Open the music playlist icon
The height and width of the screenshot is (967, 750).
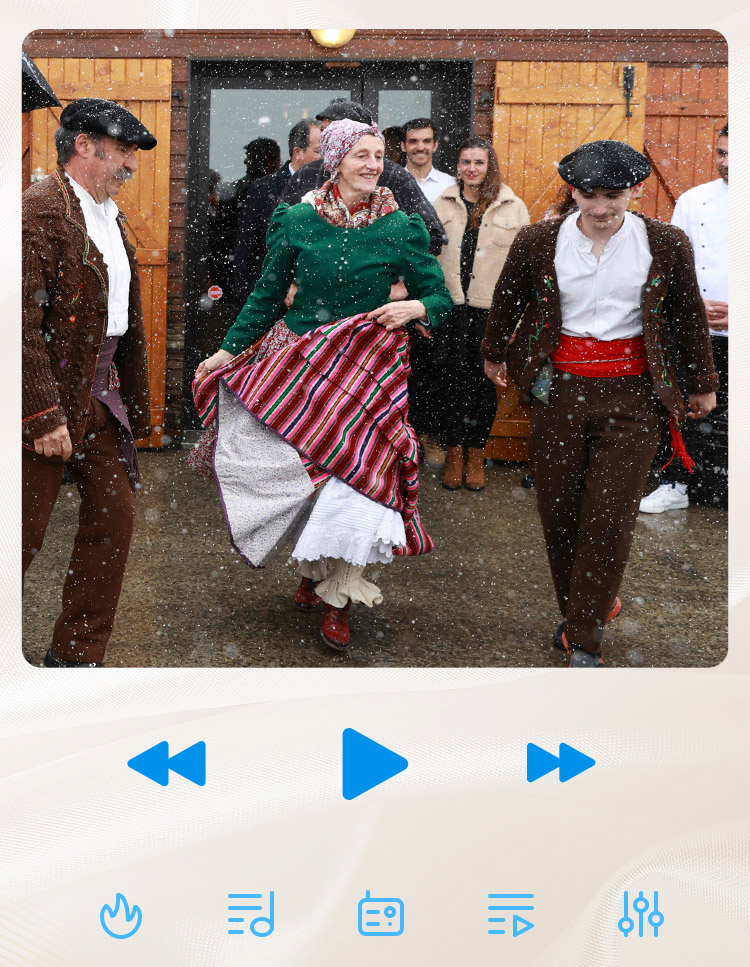coord(250,914)
